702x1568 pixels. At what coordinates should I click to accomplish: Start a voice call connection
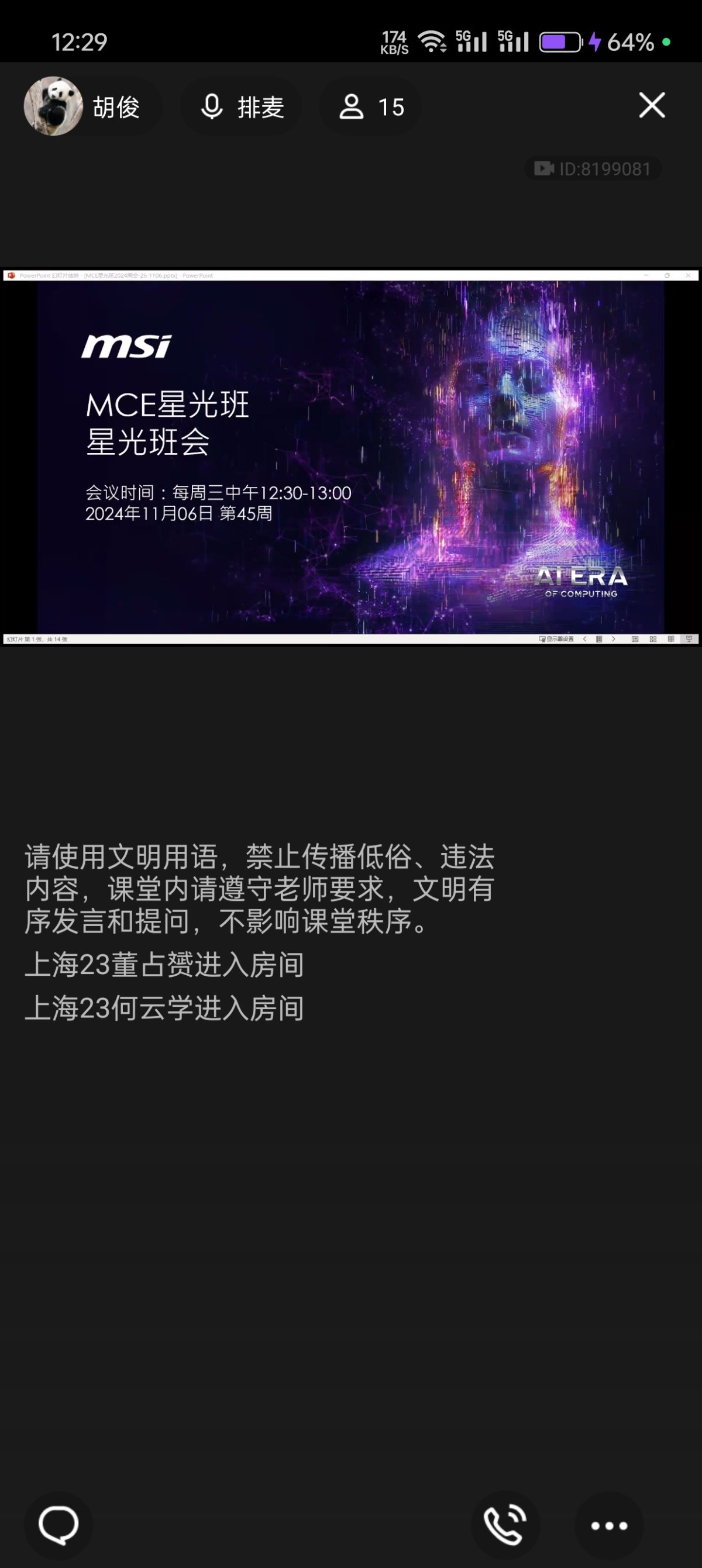pos(505,1525)
